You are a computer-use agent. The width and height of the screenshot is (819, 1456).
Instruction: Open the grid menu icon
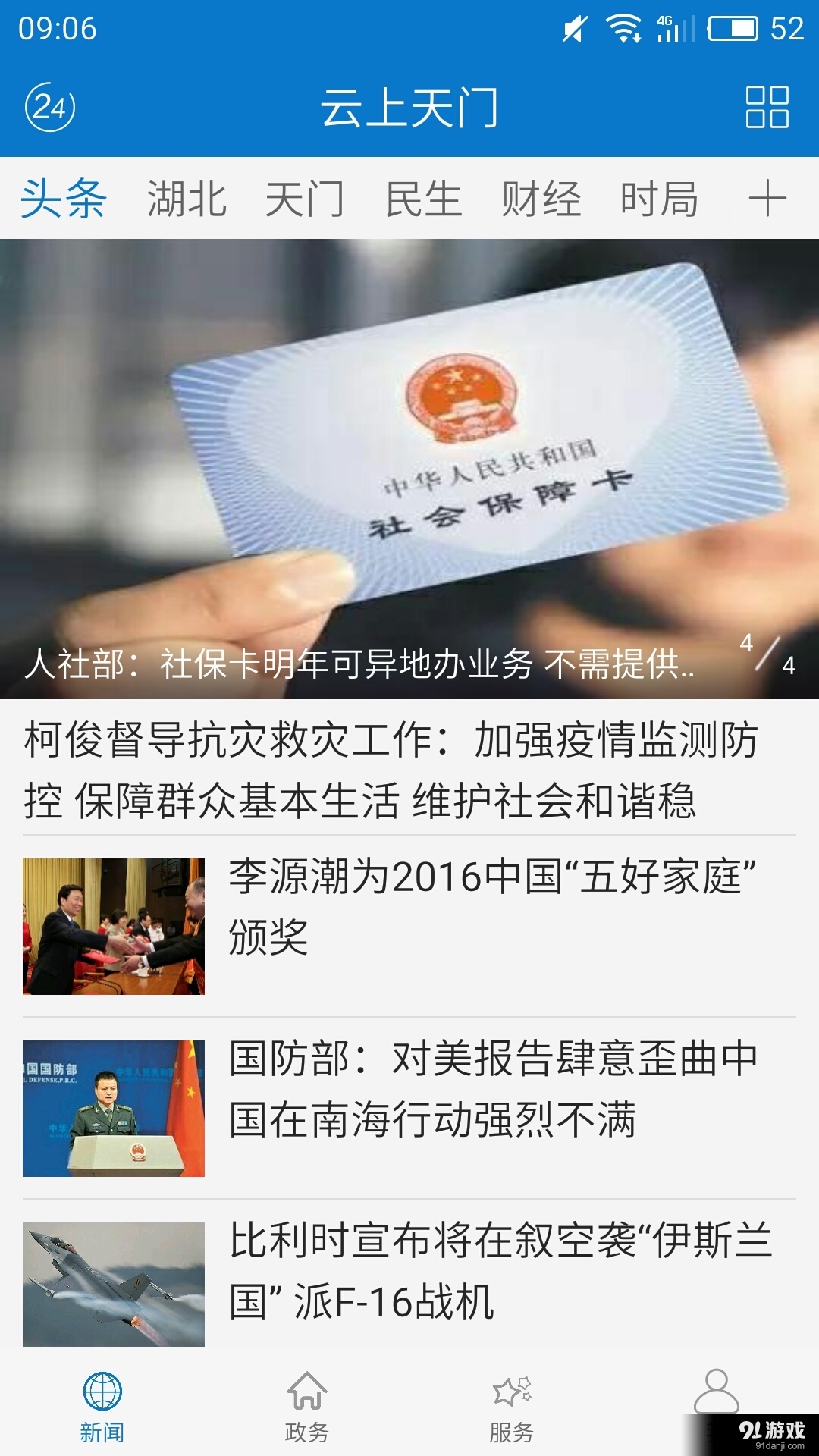coord(767,107)
